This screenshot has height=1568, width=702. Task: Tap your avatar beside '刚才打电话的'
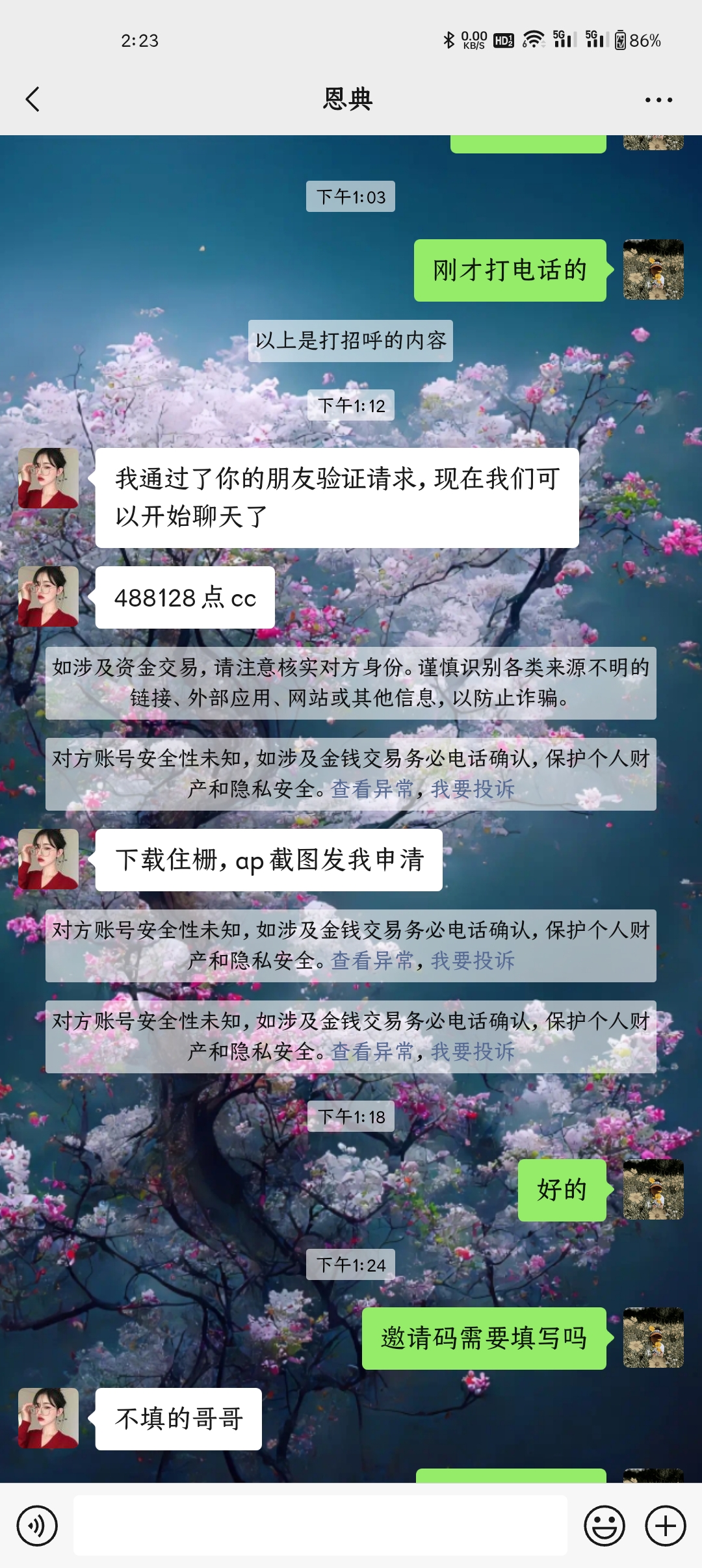pos(653,269)
